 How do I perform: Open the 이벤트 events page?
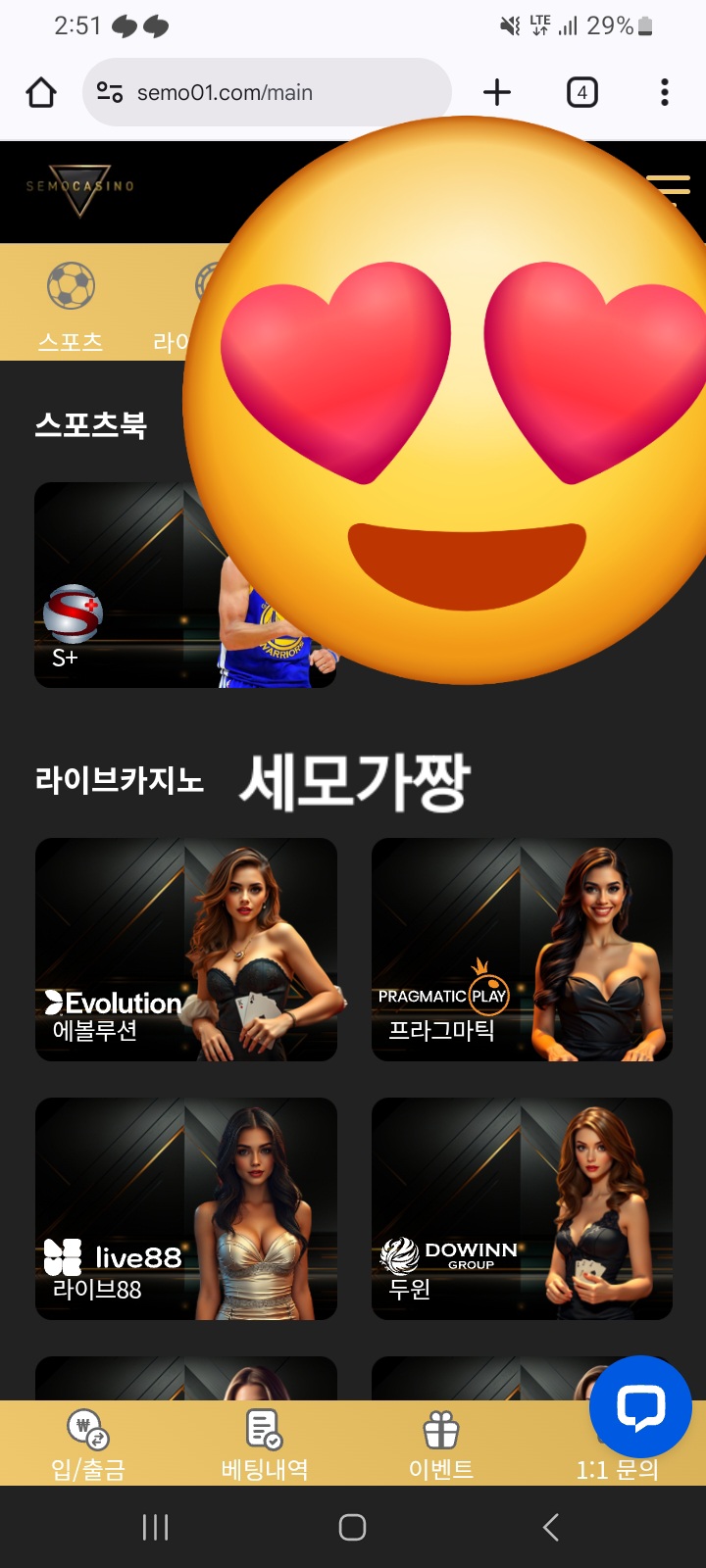(x=441, y=1444)
